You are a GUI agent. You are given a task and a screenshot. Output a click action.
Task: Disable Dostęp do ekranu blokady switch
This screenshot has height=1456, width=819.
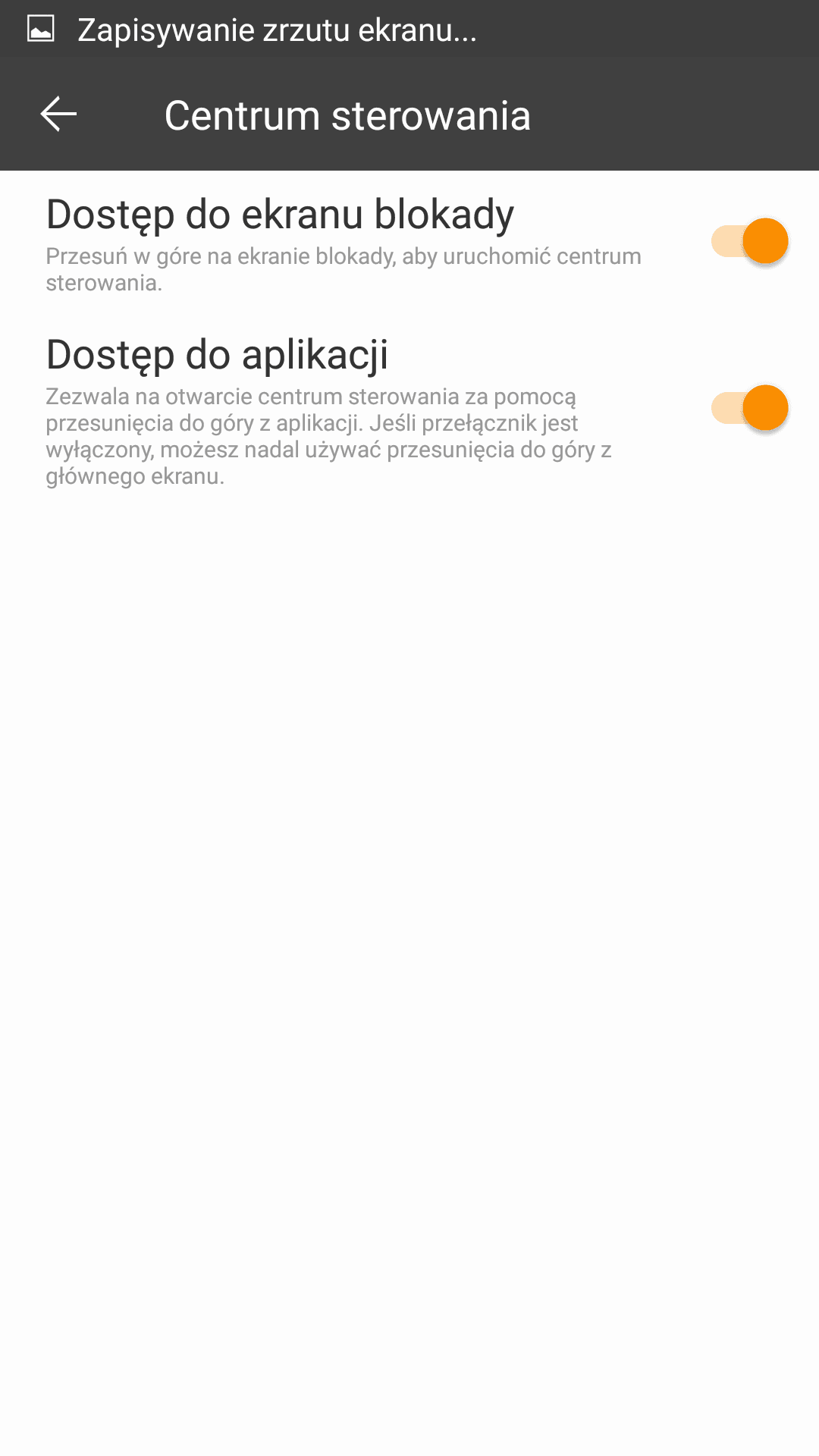[750, 241]
